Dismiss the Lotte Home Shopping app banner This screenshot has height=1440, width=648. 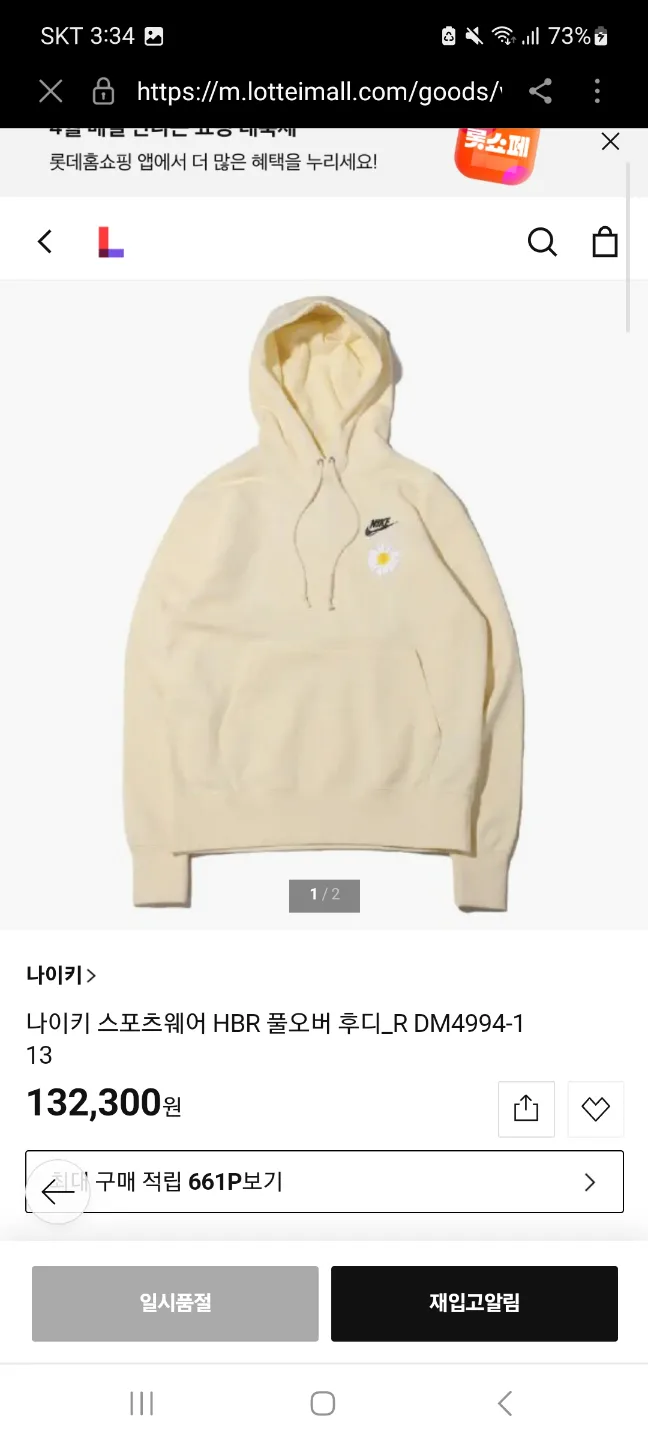click(x=610, y=142)
